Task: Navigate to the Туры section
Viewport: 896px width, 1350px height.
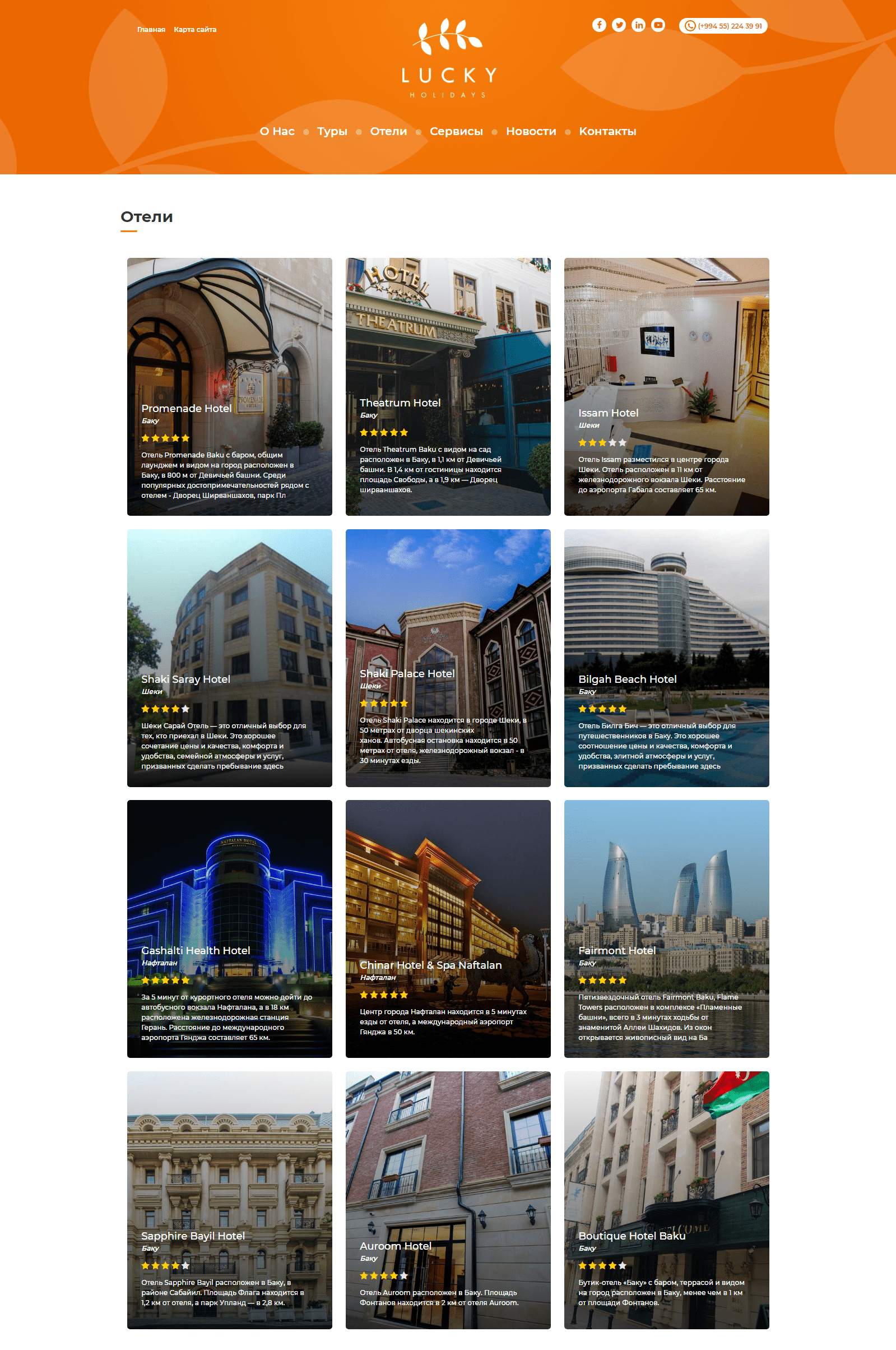Action: pyautogui.click(x=332, y=131)
